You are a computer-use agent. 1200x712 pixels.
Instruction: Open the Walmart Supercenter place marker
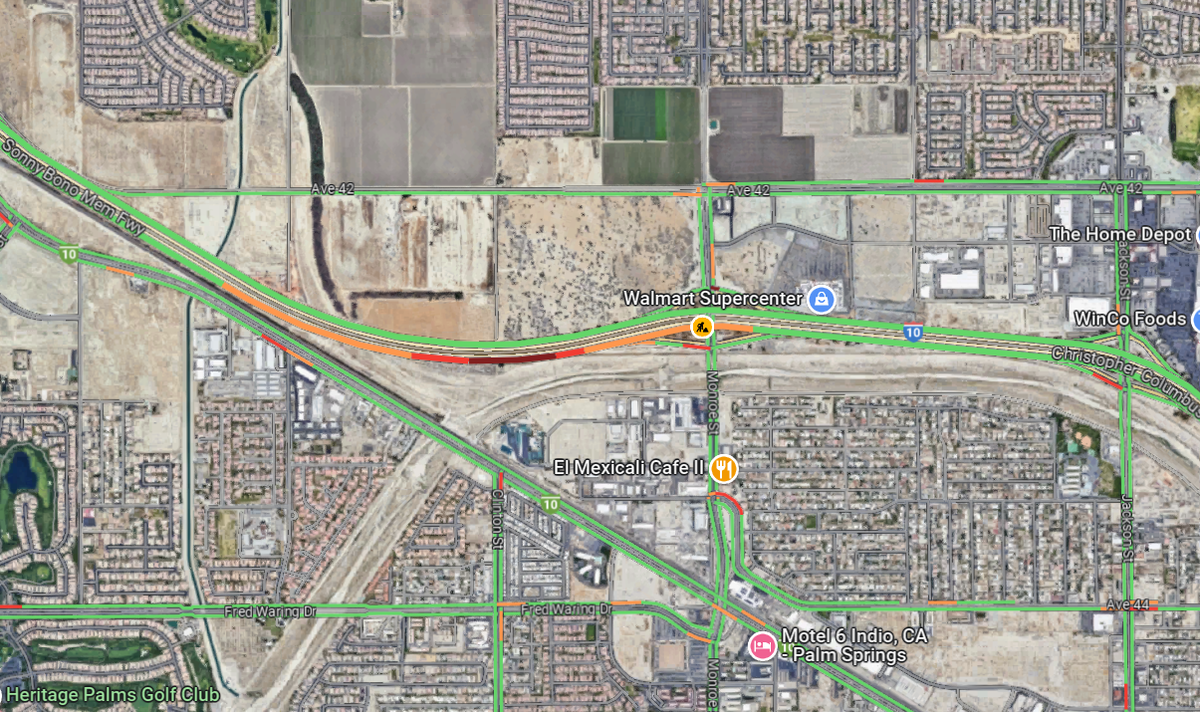click(821, 299)
